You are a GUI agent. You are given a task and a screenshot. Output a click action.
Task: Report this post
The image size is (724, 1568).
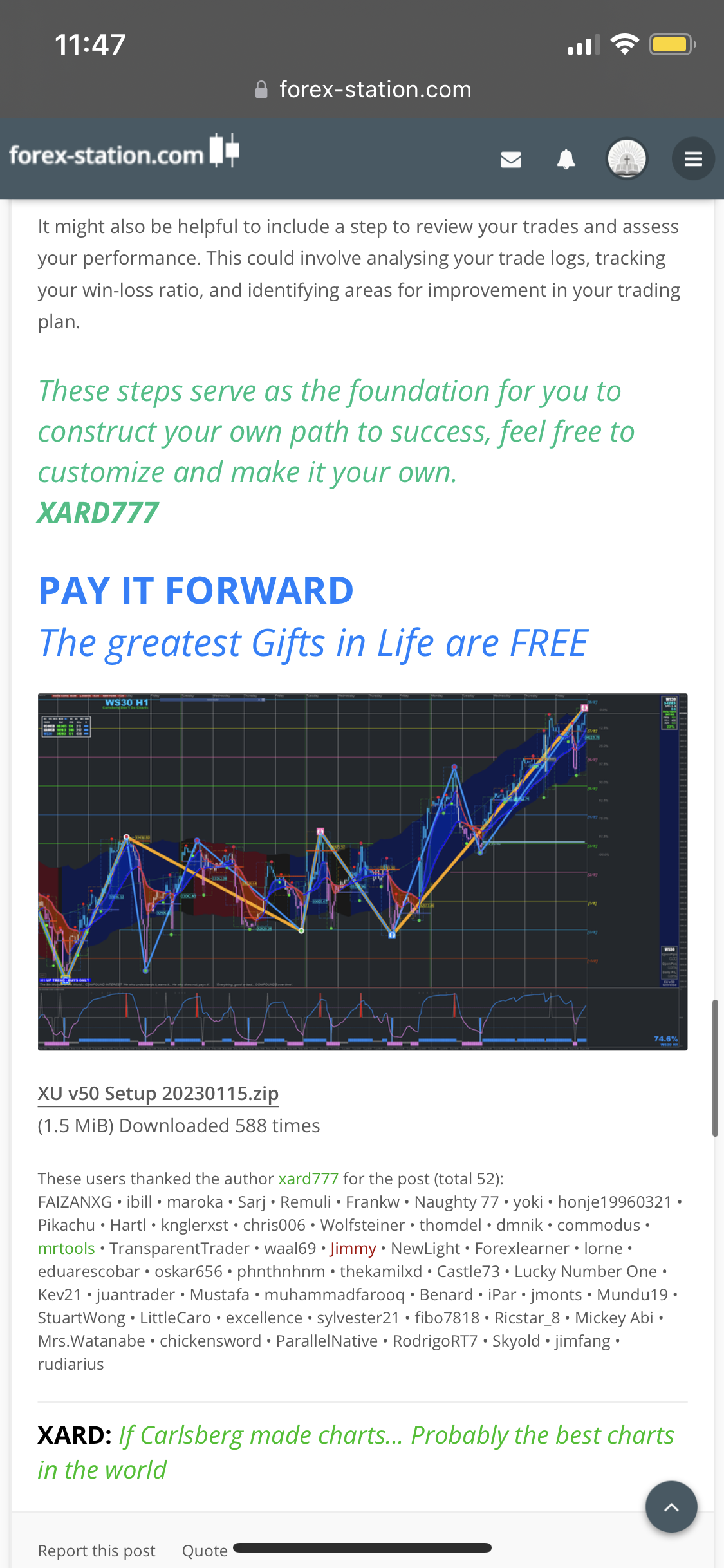tap(97, 1551)
